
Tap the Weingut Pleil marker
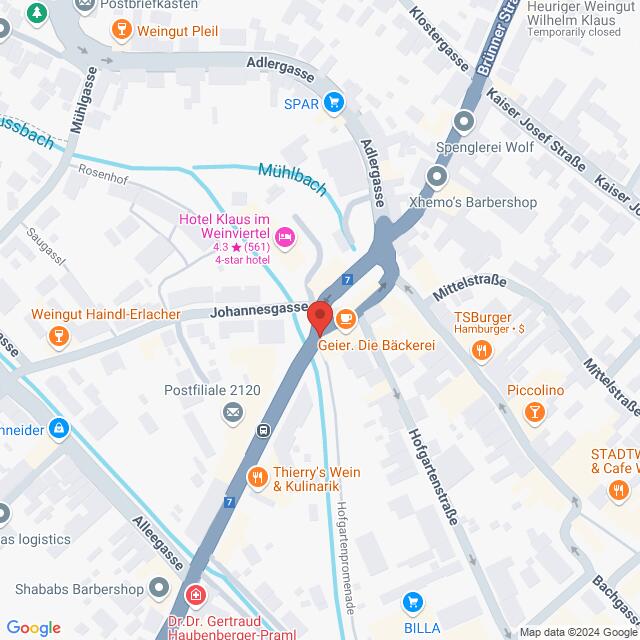pyautogui.click(x=121, y=31)
